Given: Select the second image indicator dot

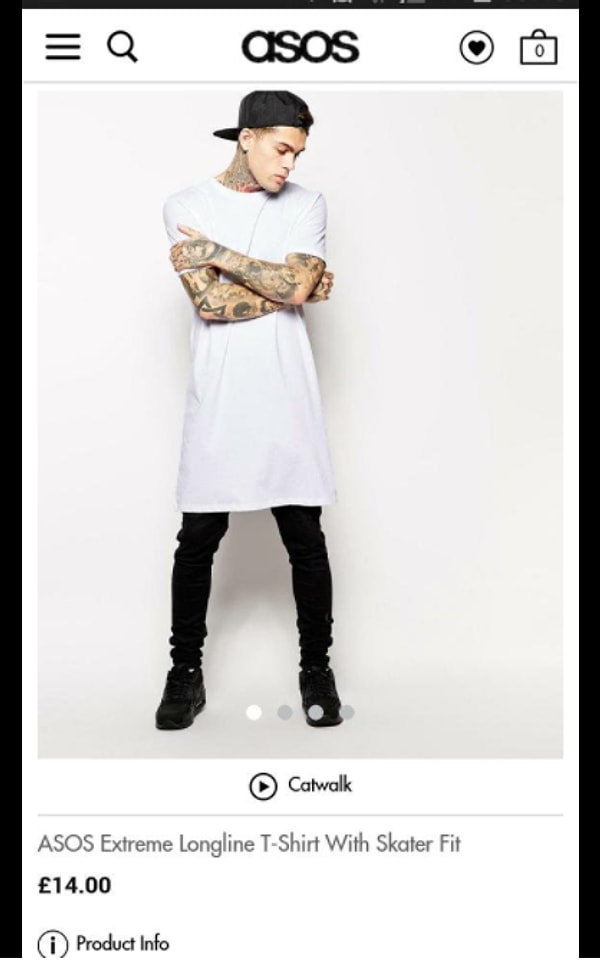Looking at the screenshot, I should [285, 712].
